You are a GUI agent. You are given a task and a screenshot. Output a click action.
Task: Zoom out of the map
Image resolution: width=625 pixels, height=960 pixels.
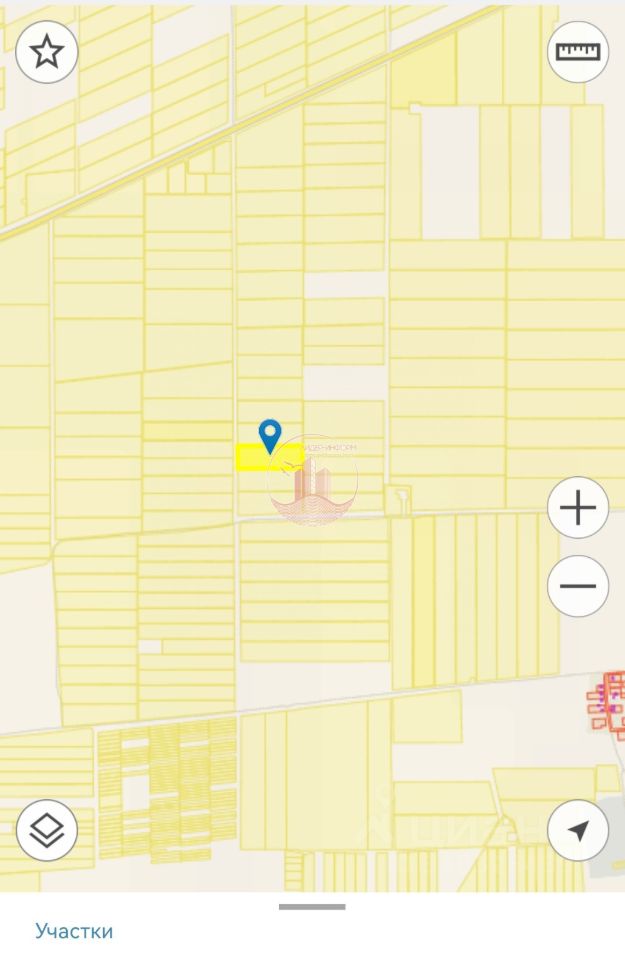(578, 585)
